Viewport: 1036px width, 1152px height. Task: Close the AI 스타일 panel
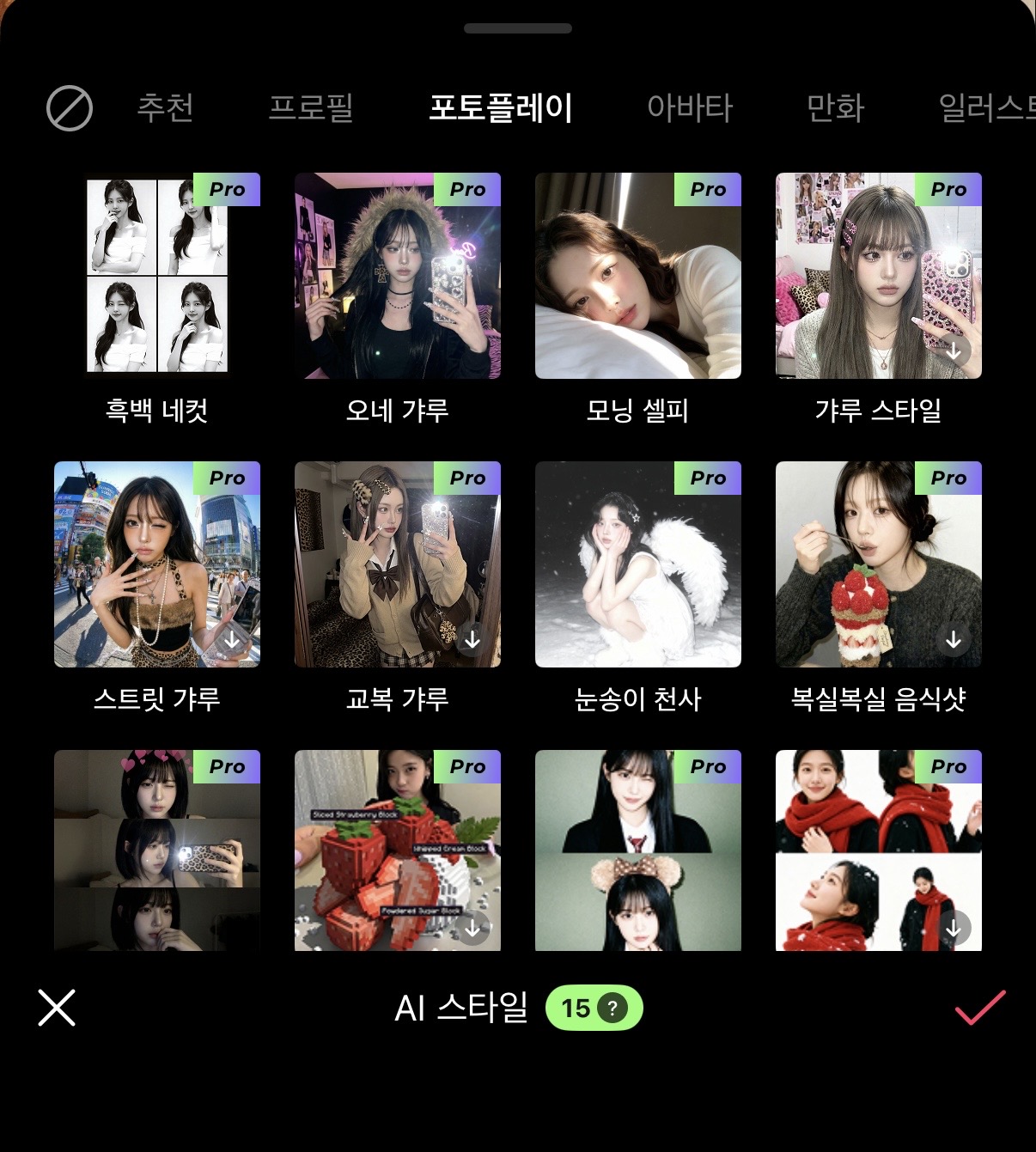(x=57, y=1008)
